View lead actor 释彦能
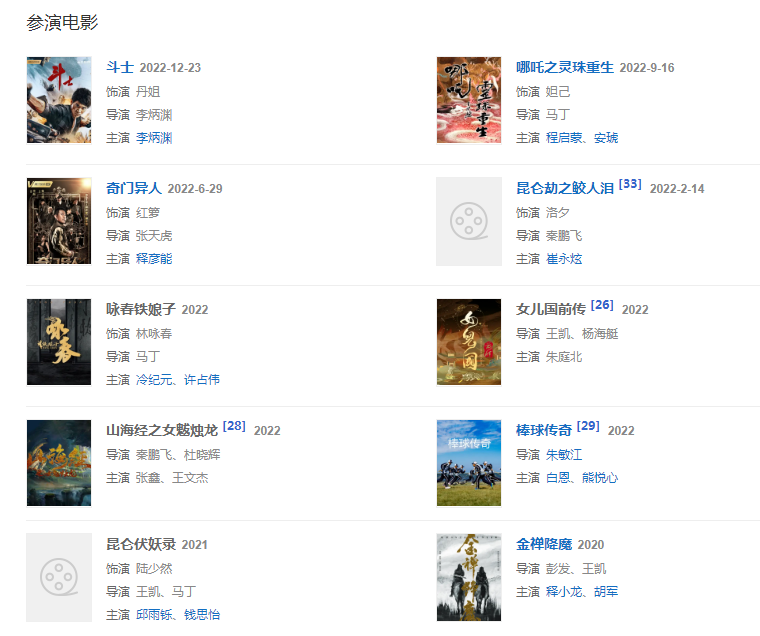The height and width of the screenshot is (636, 760). (154, 259)
